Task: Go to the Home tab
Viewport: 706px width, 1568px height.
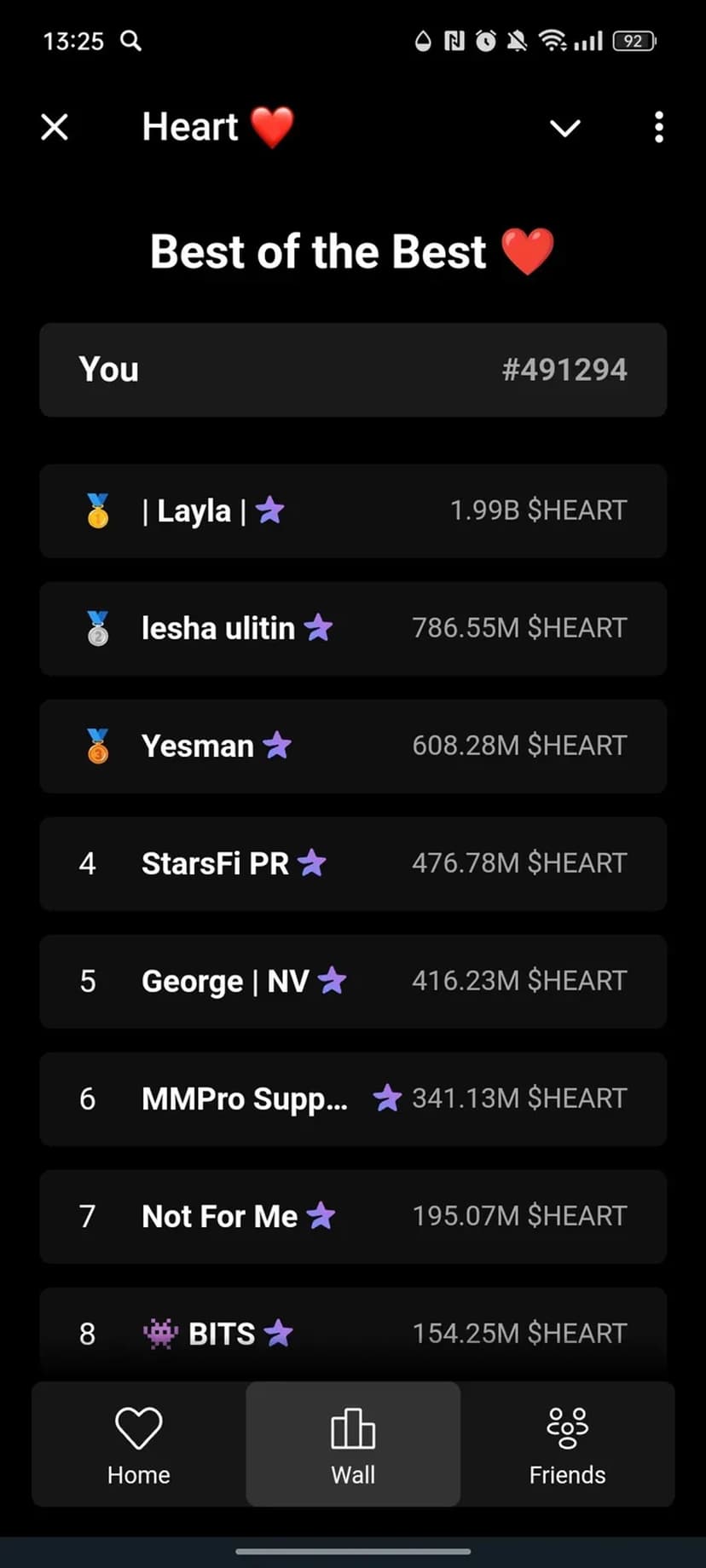Action: click(x=139, y=1444)
